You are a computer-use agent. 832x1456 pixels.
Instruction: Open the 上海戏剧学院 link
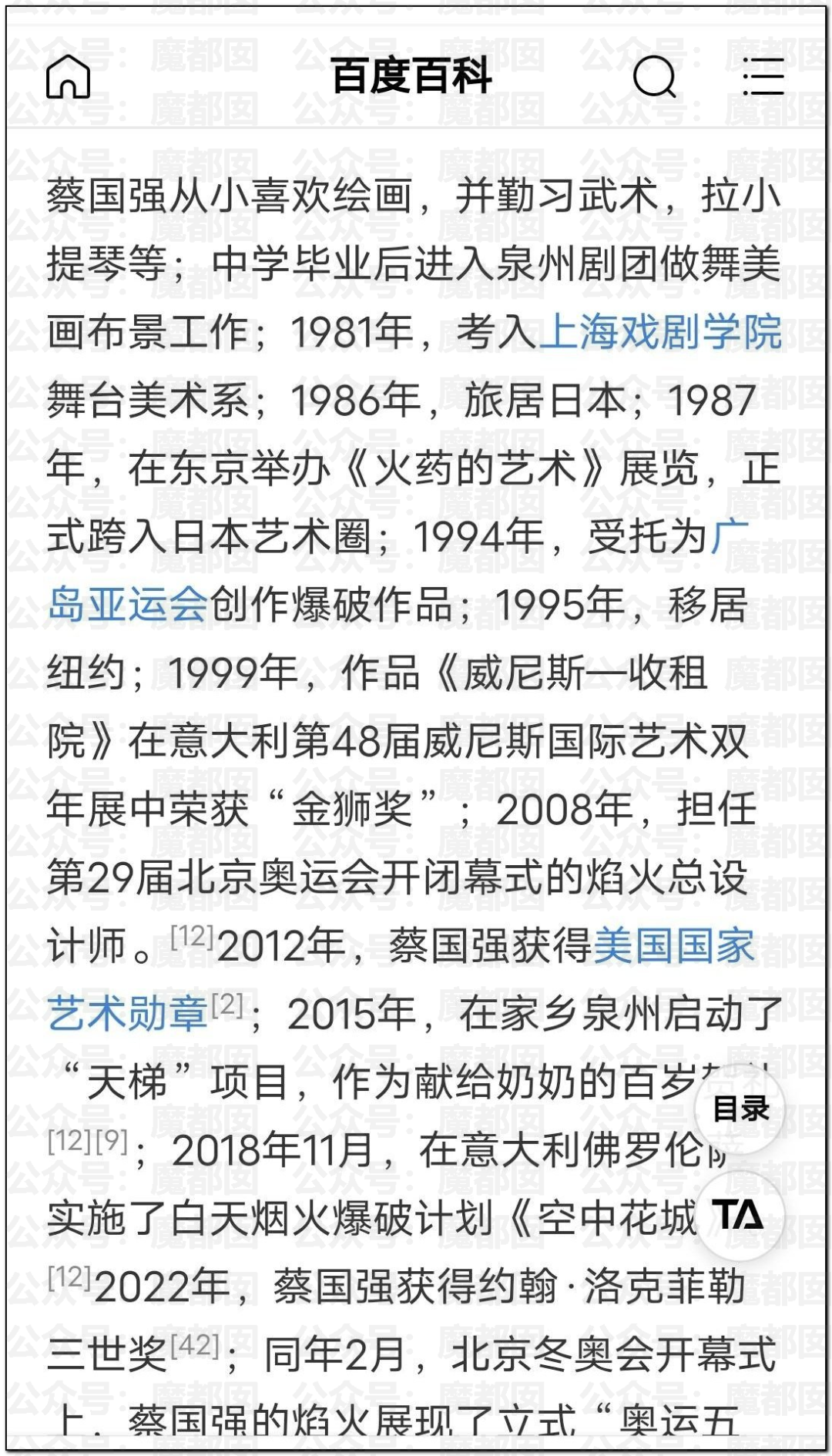pos(660,333)
